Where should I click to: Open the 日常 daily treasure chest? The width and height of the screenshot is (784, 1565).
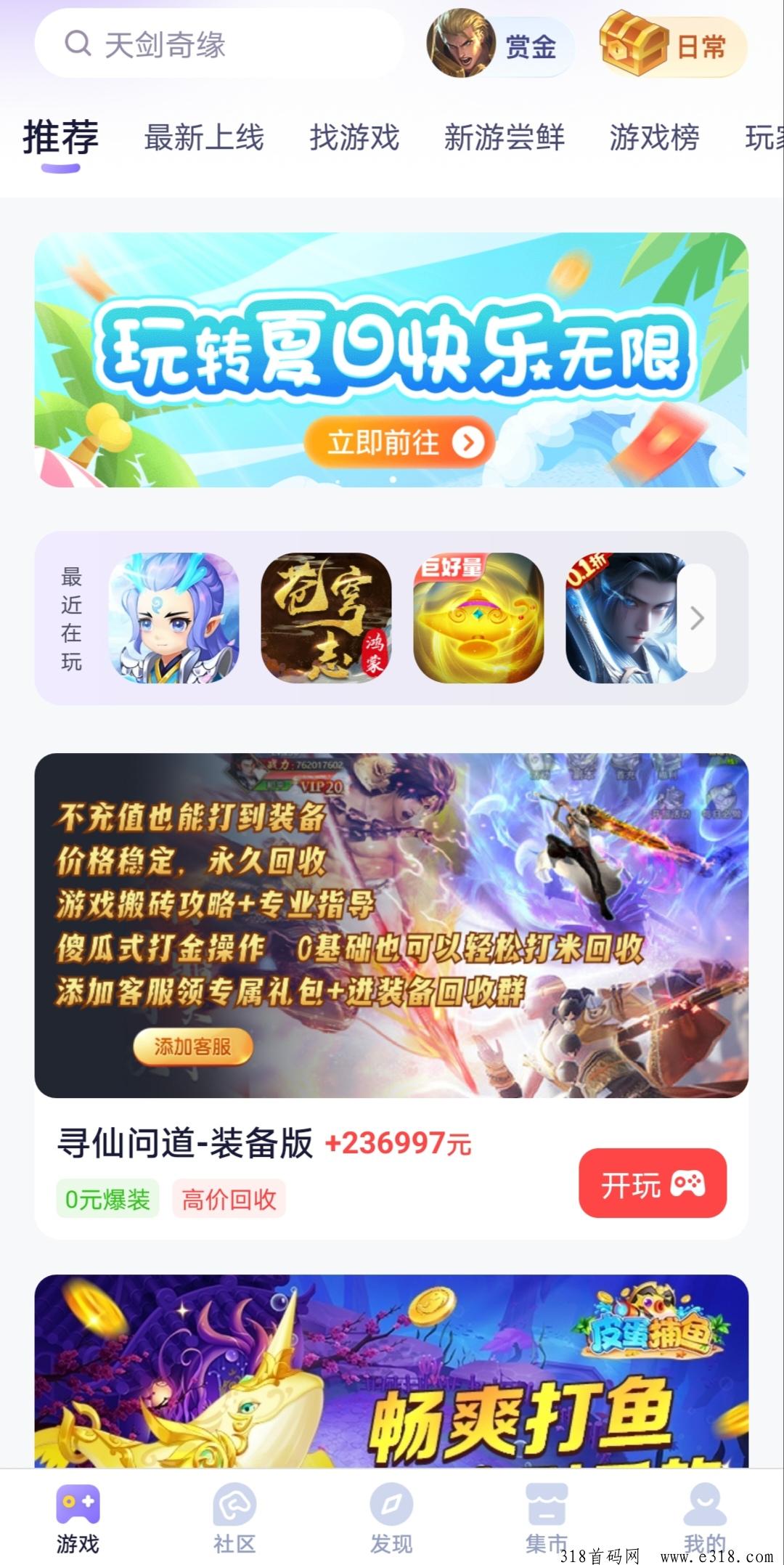[672, 45]
